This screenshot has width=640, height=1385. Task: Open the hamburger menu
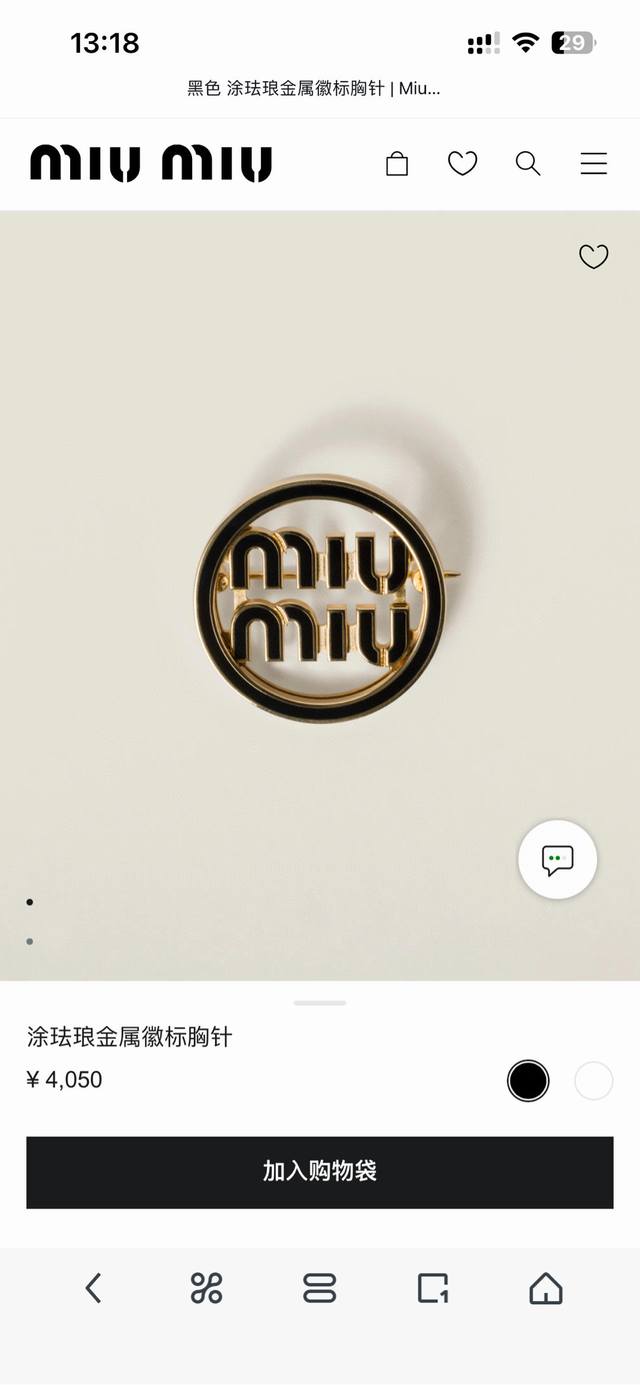tap(594, 164)
